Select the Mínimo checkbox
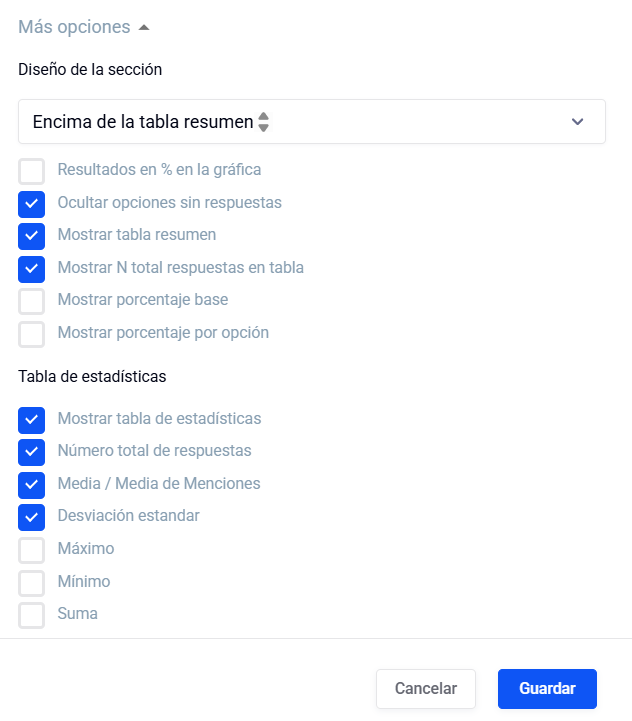The height and width of the screenshot is (721, 632). pos(32,581)
